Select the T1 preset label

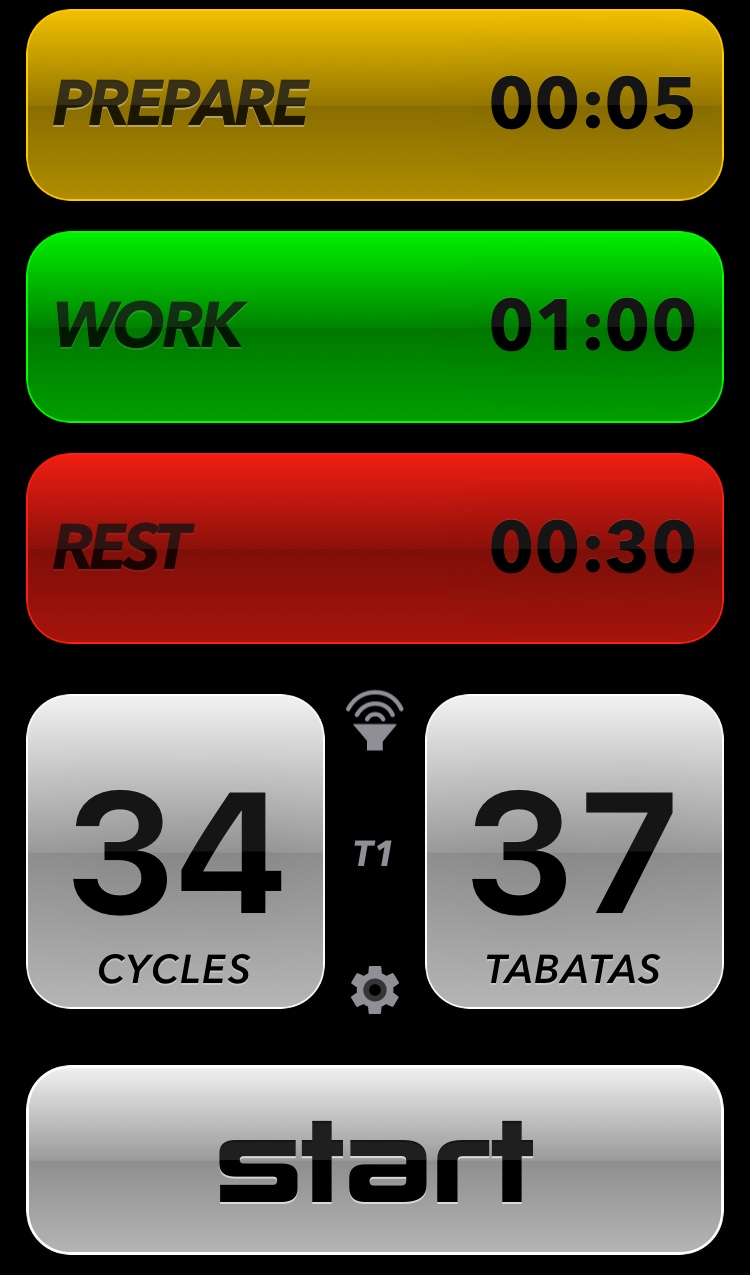click(x=373, y=854)
